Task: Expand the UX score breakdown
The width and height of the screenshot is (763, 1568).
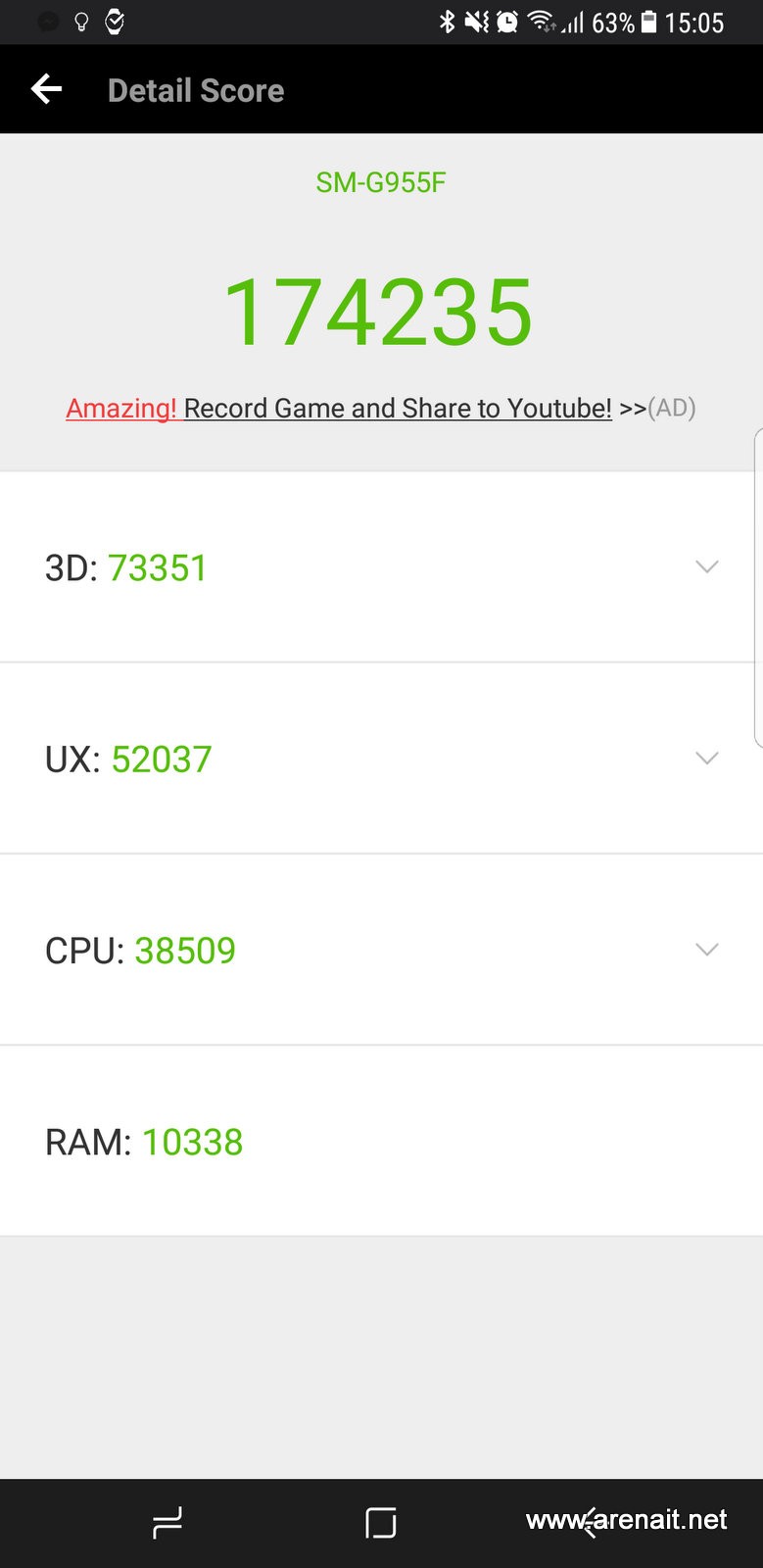Action: 706,759
